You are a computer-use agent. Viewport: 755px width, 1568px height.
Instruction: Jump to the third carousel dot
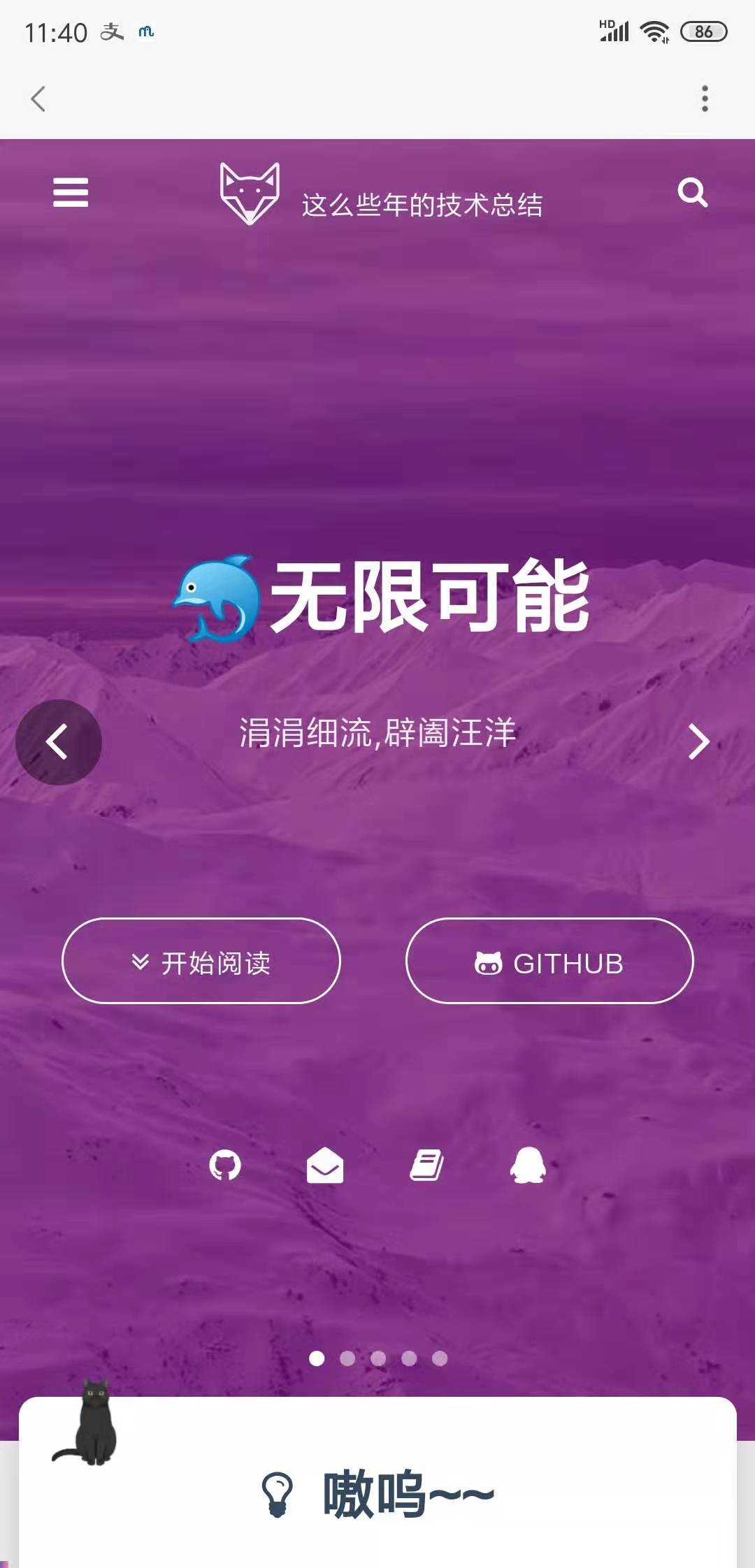(378, 1358)
